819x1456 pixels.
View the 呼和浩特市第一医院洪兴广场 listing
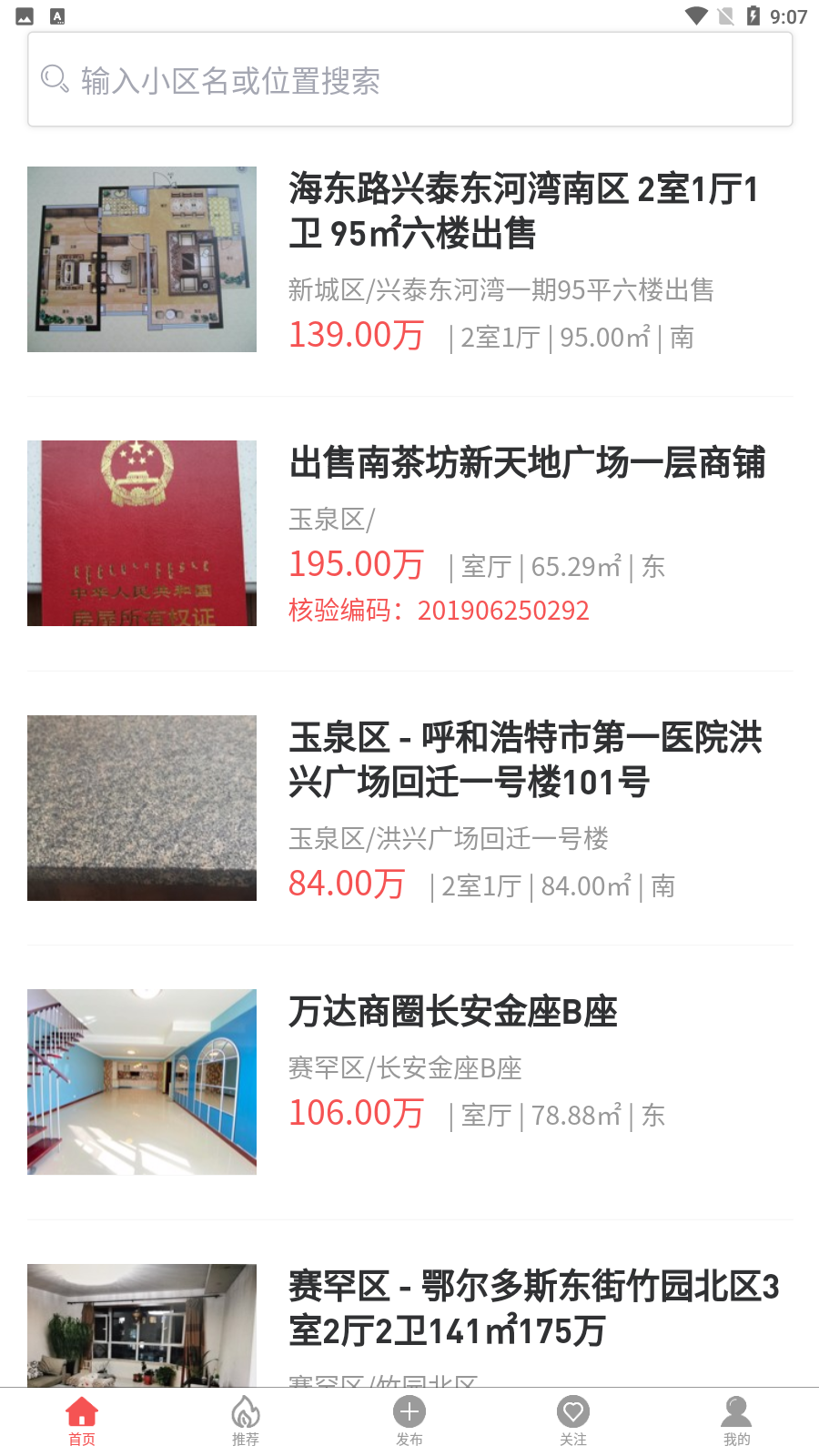(x=525, y=760)
